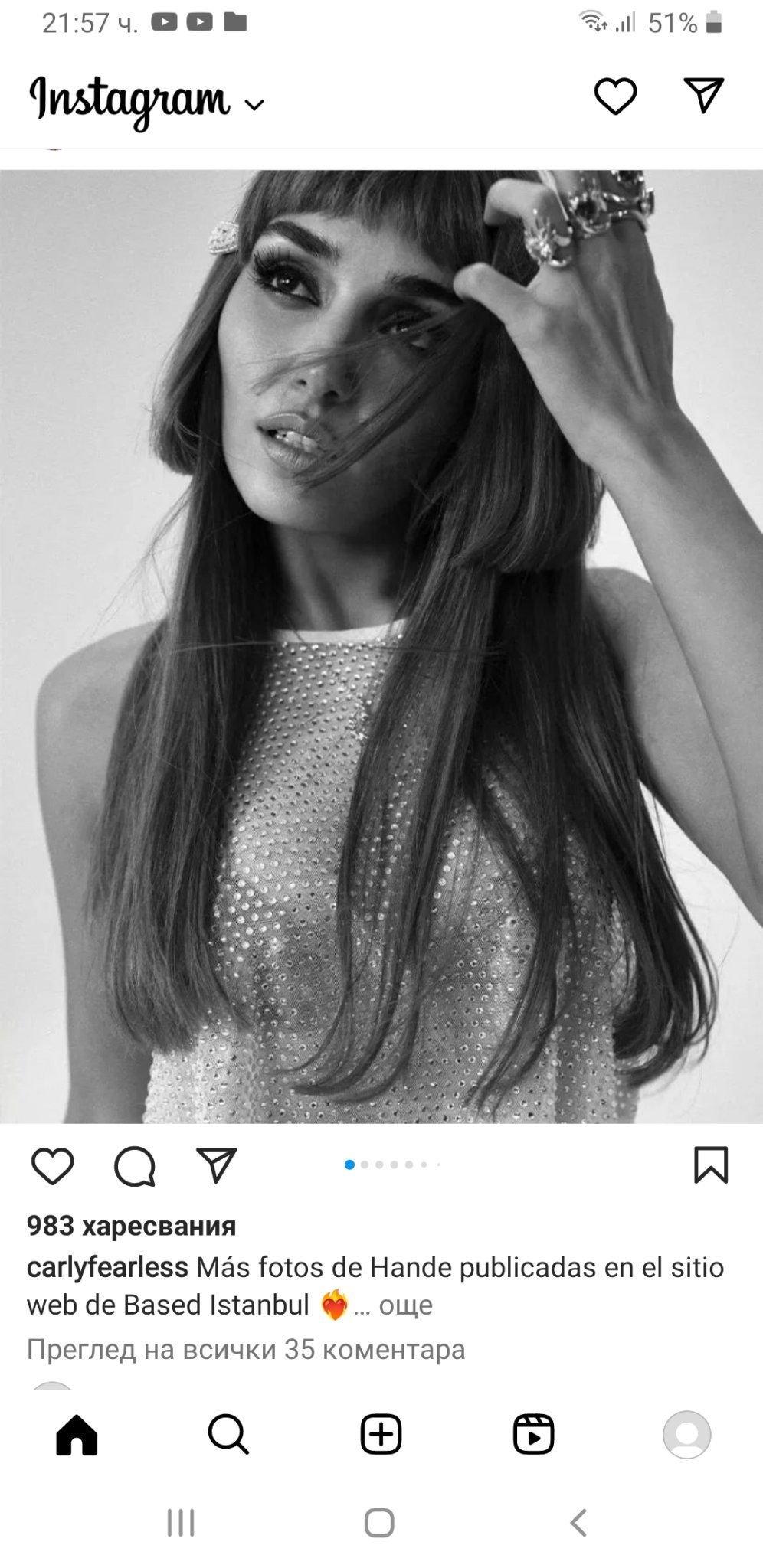Comment on the carlyfearless post
Image resolution: width=763 pixels, height=1568 pixels.
tap(135, 1166)
